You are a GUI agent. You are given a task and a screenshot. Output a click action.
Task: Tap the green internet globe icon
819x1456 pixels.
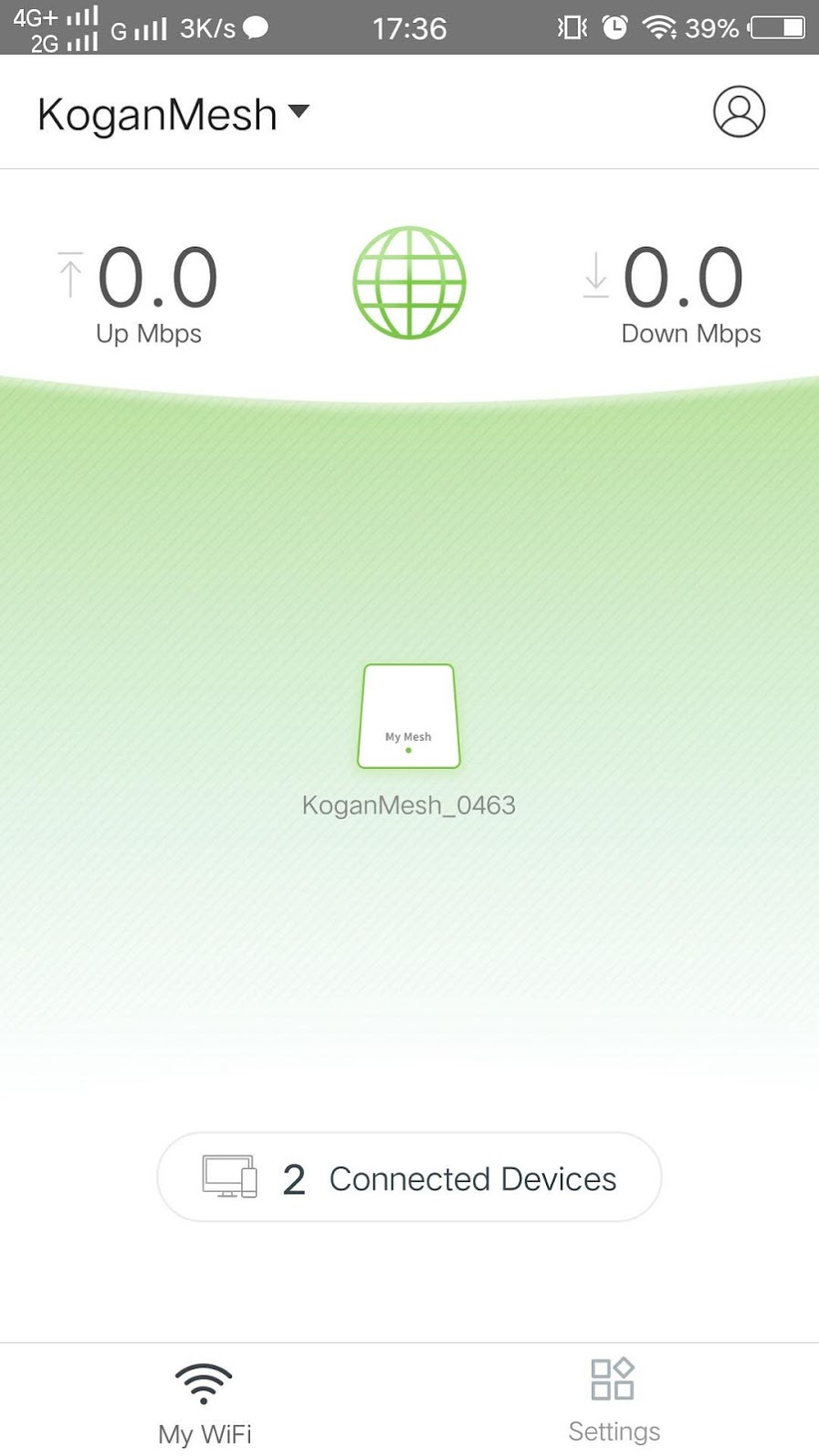coord(409,283)
